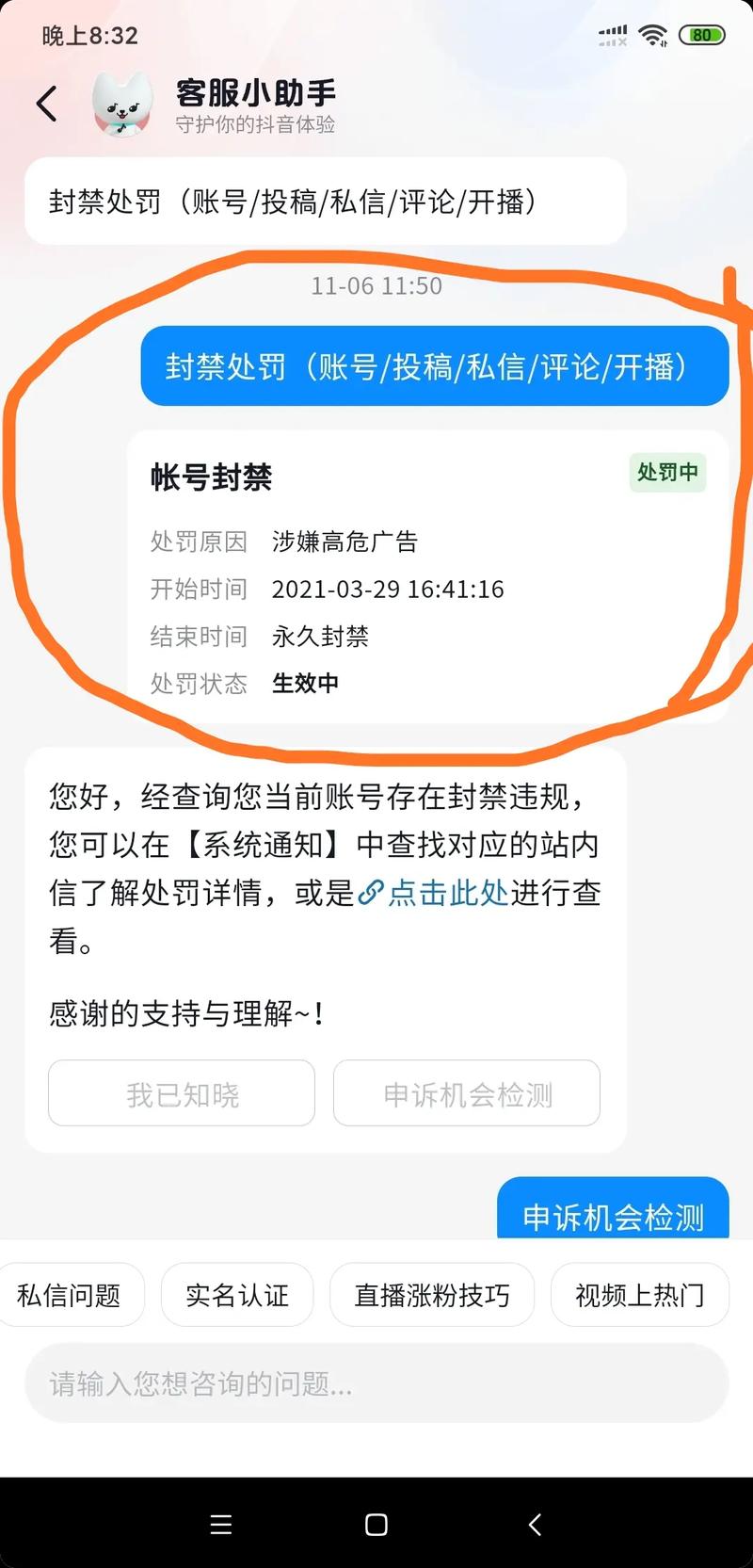Tap the Wi-Fi status icon
This screenshot has height=1568, width=753.
(x=653, y=35)
